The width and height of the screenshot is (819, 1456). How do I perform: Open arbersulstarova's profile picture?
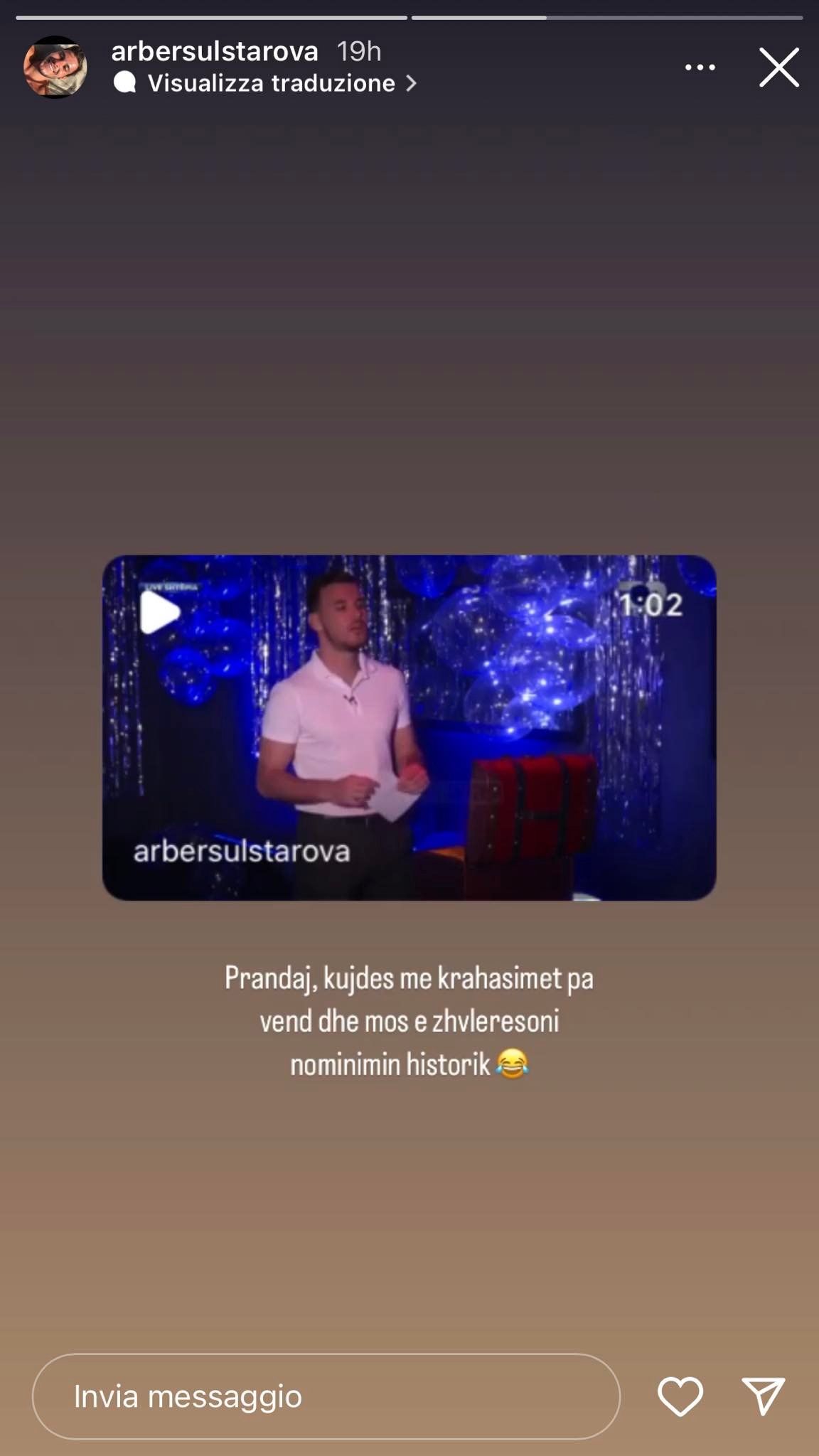55,68
